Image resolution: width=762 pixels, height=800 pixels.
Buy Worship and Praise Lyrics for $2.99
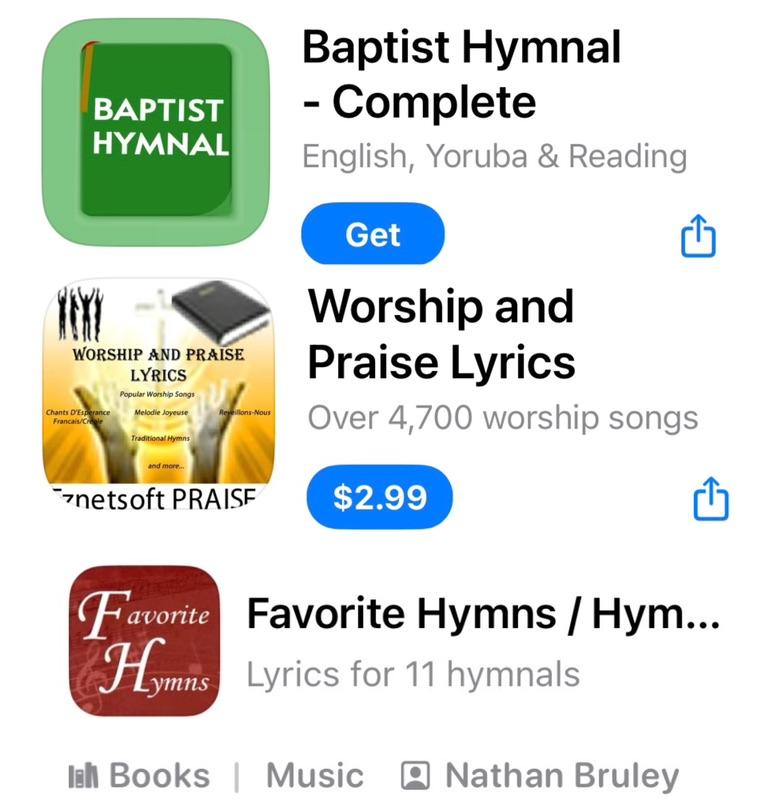coord(379,497)
